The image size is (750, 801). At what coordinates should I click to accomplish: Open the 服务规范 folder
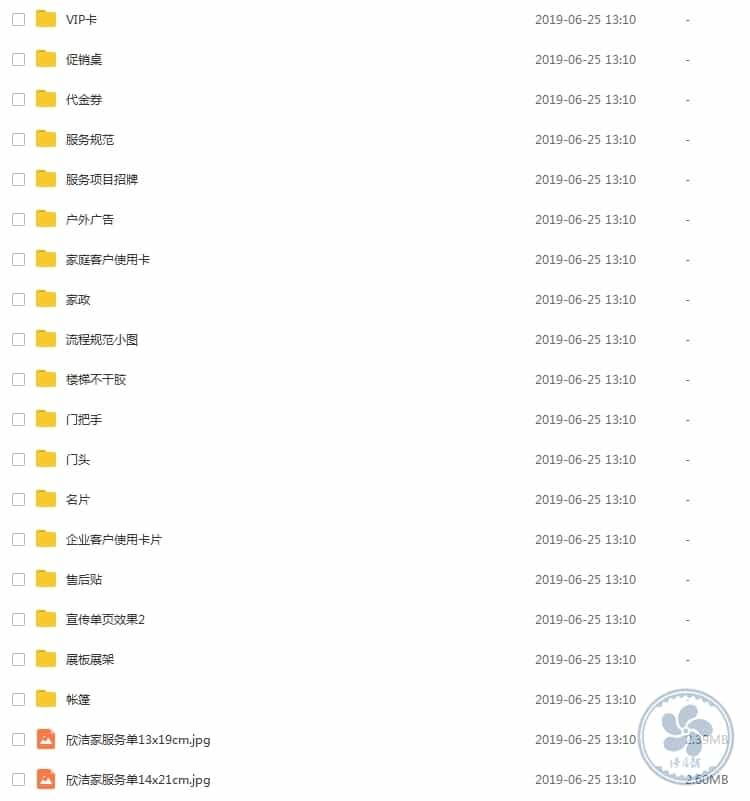[90, 140]
